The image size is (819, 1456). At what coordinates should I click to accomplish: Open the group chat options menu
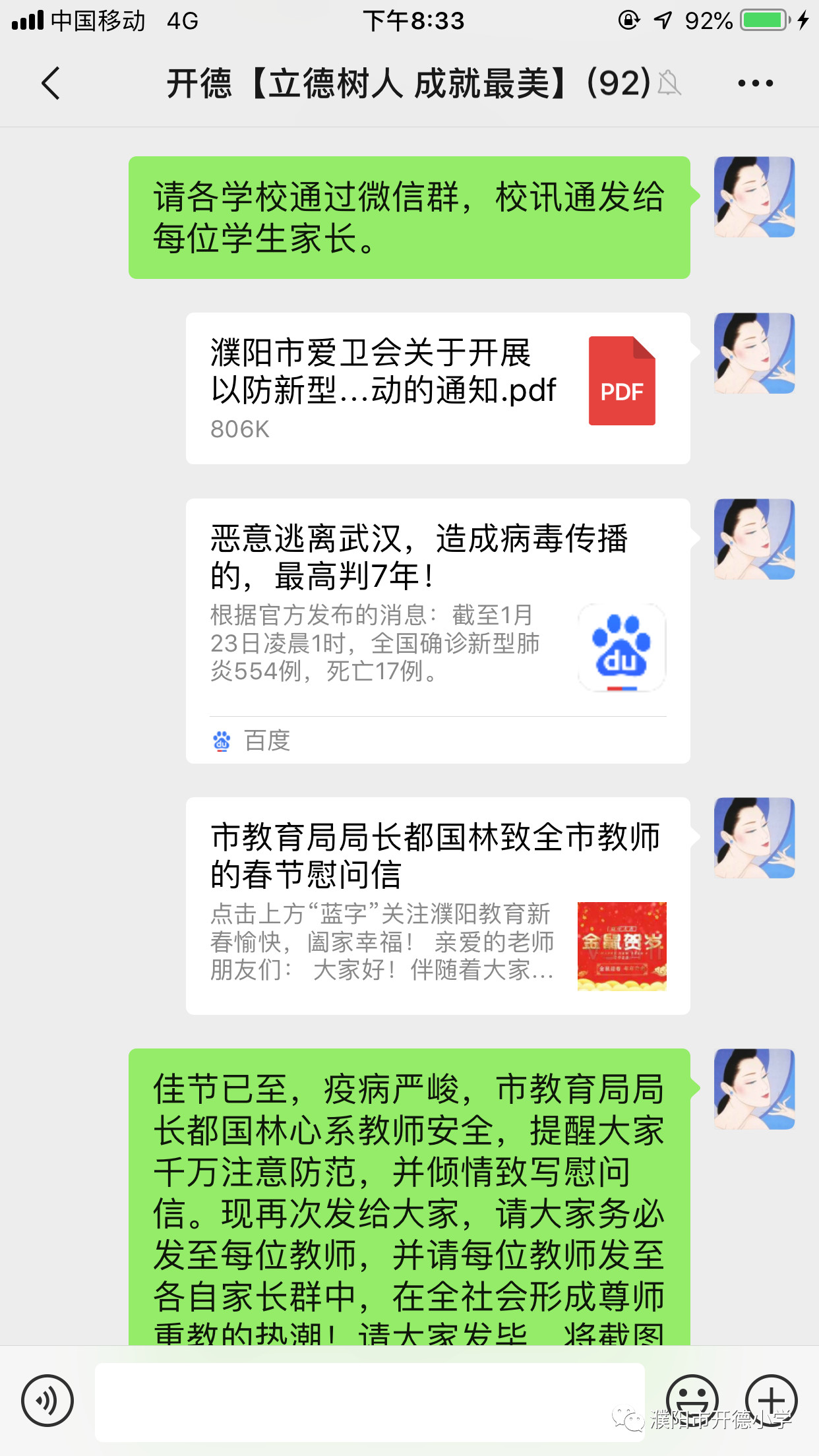coord(755,83)
